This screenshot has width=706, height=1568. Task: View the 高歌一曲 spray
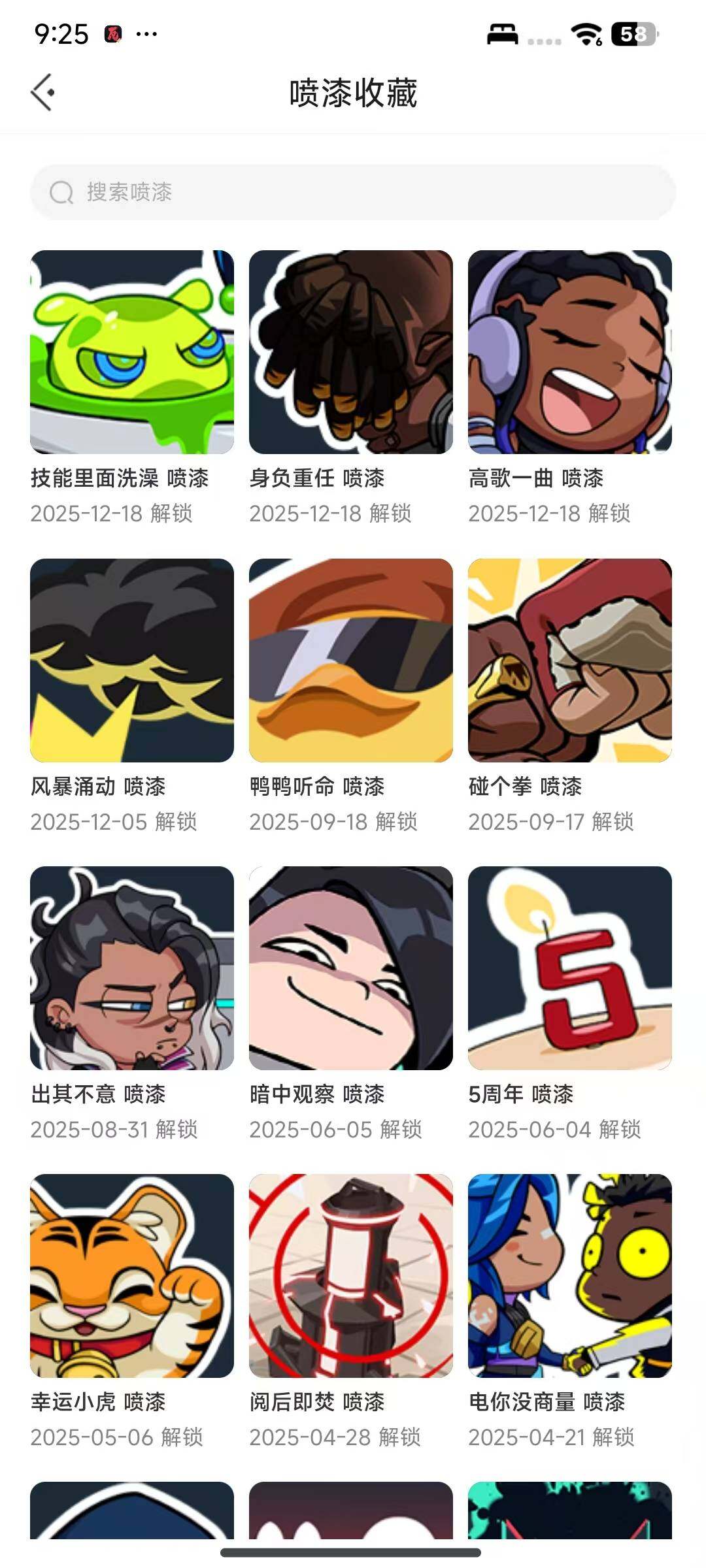click(570, 352)
